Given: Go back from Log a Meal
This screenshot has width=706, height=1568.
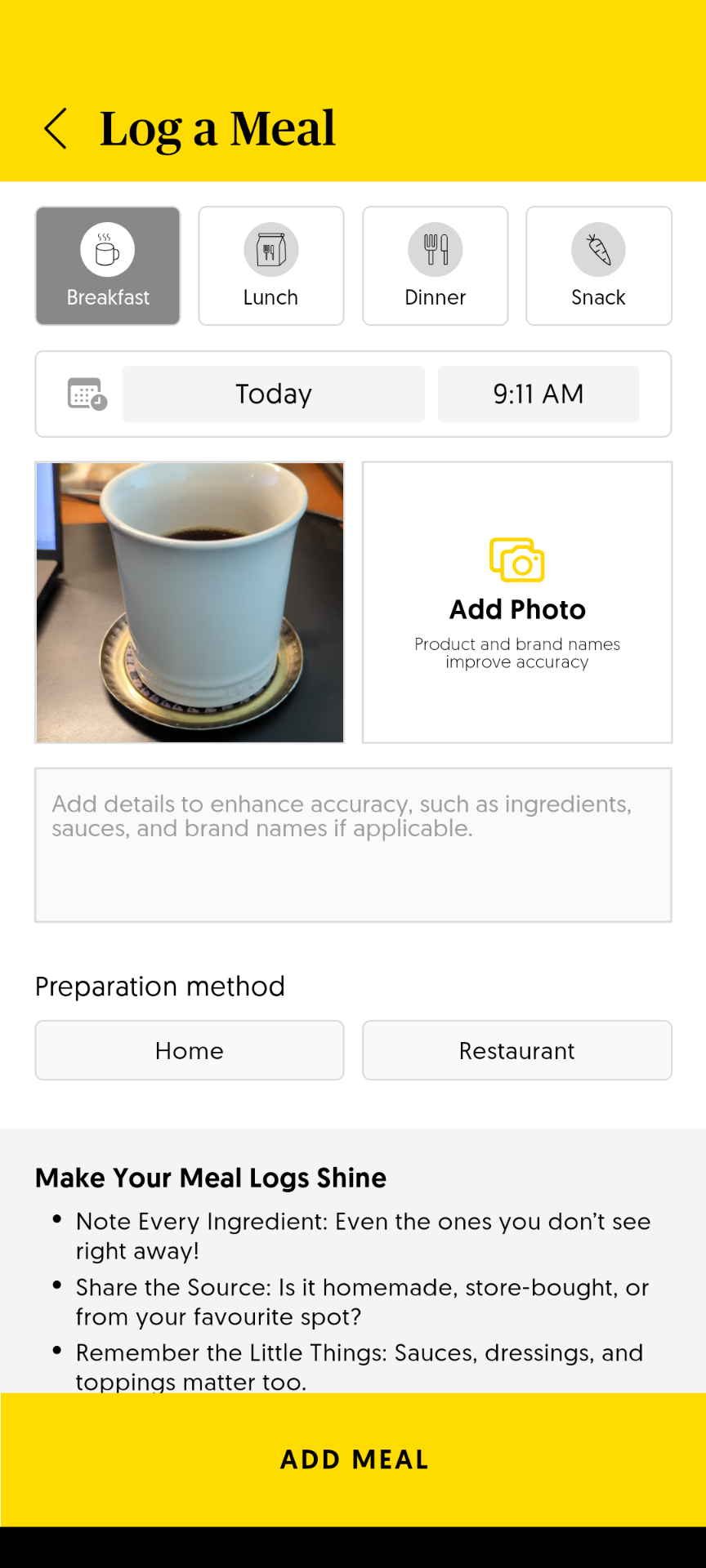Looking at the screenshot, I should pyautogui.click(x=56, y=129).
